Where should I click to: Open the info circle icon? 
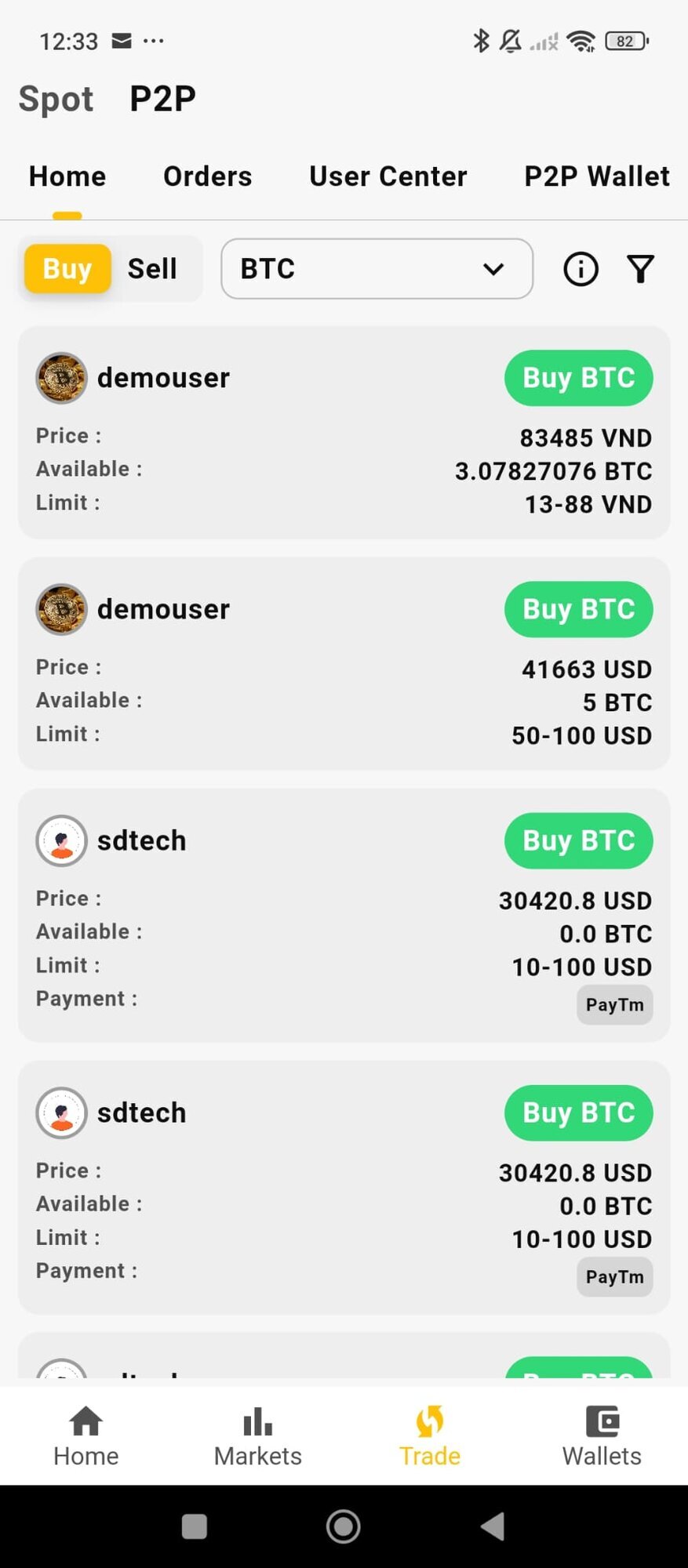pos(581,269)
